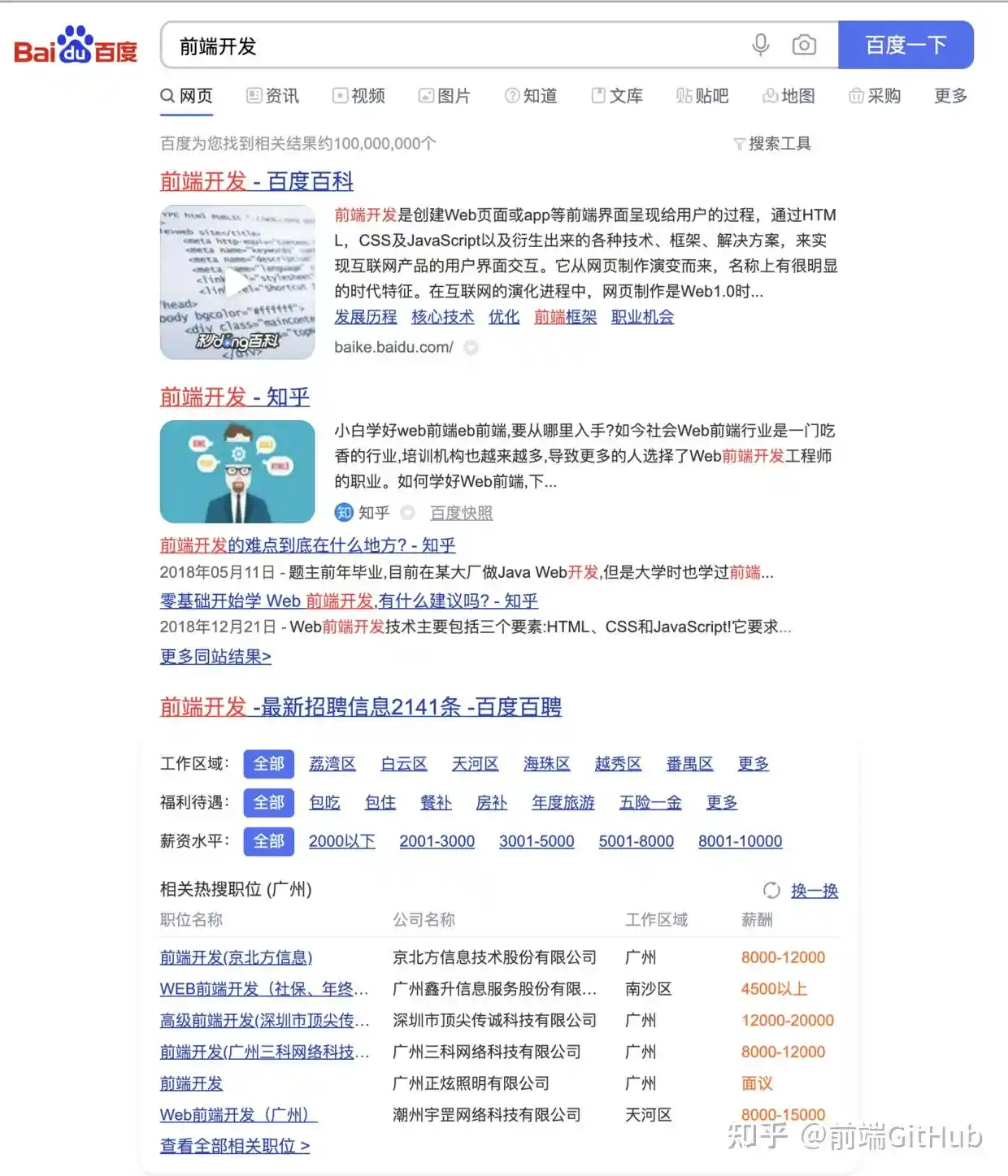The height and width of the screenshot is (1176, 1008).
Task: Switch to the 图片 tab
Action: (445, 96)
